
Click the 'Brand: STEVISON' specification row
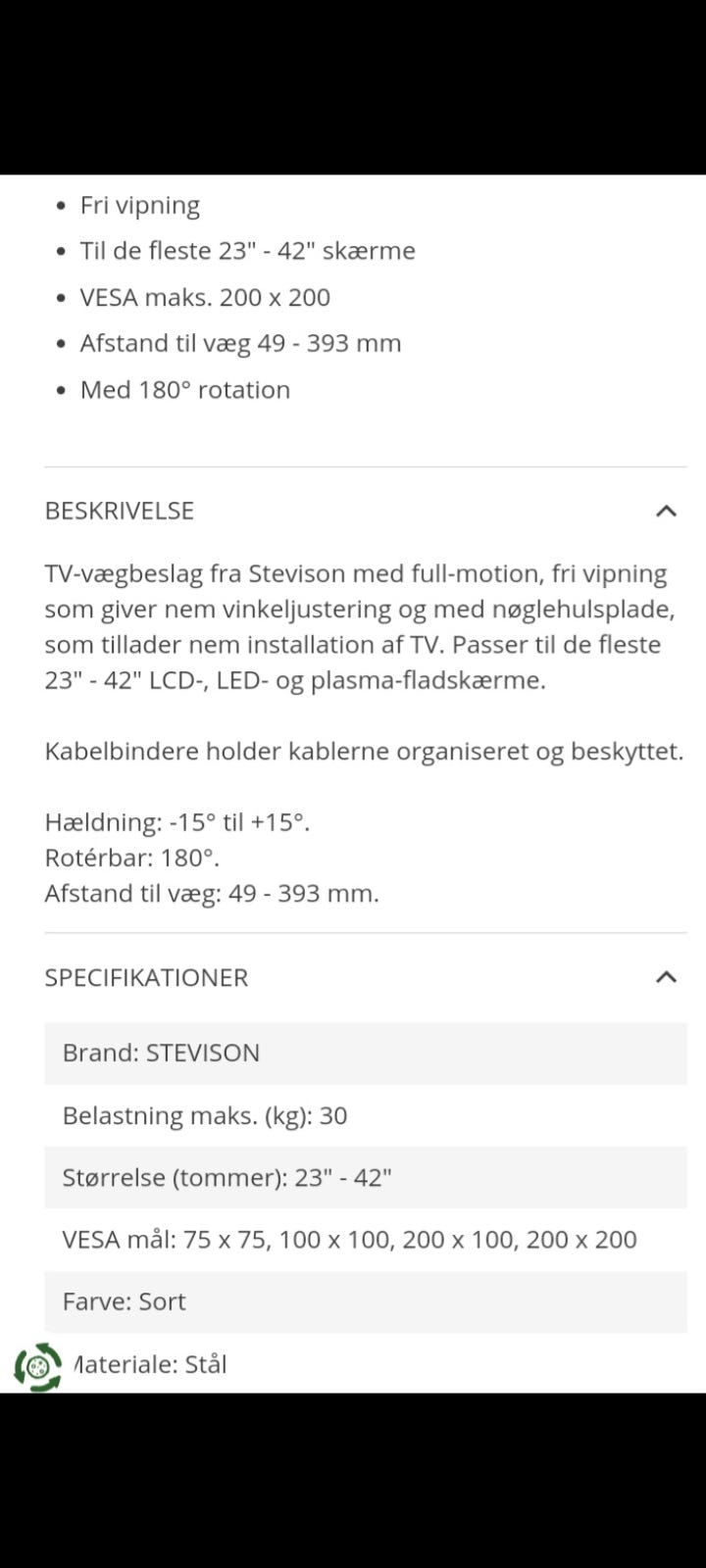click(x=160, y=1053)
